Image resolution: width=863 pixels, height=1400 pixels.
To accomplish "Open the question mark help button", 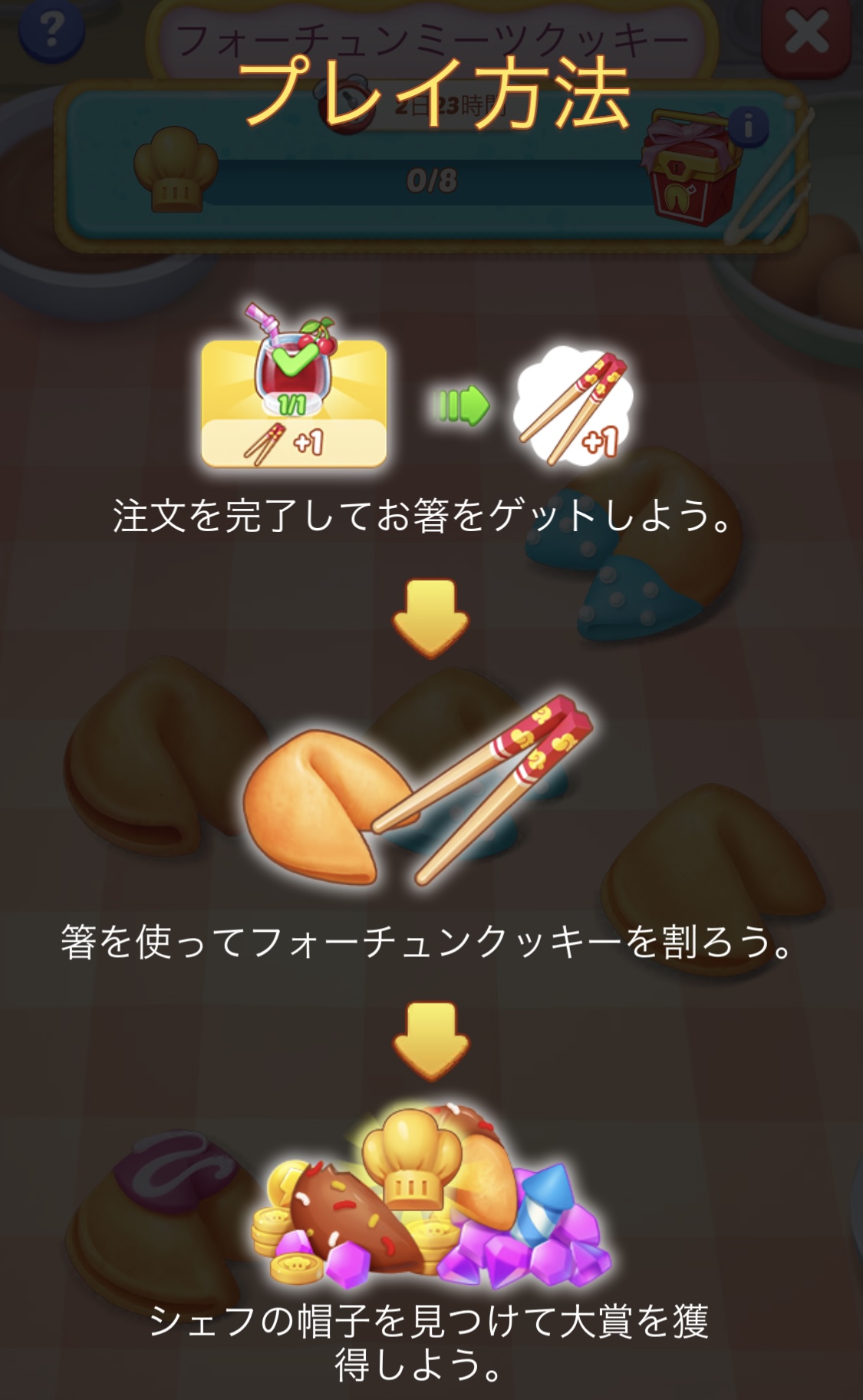I will 51,31.
